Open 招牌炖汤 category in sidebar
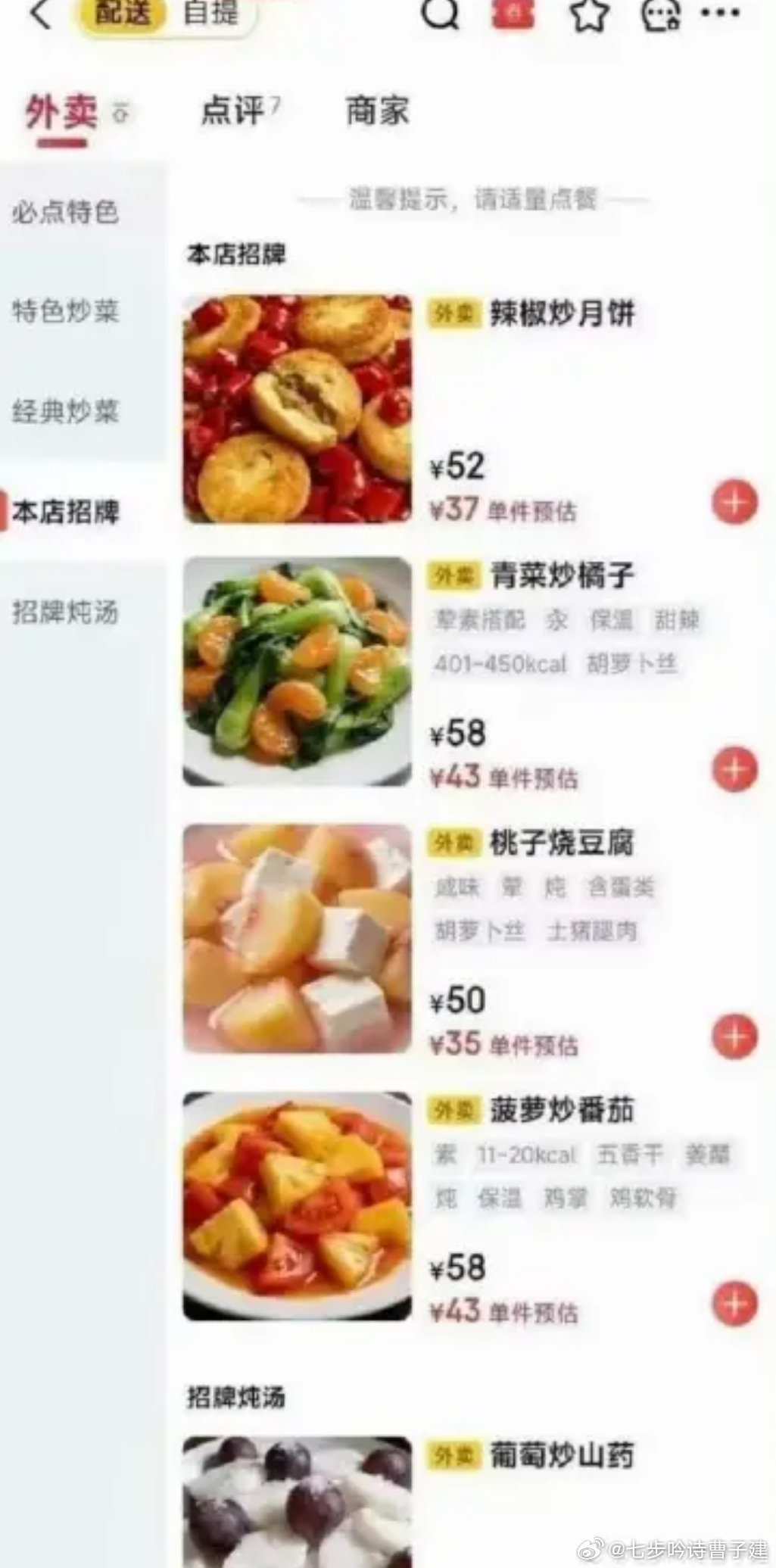Viewport: 776px width, 1568px height. [x=64, y=609]
